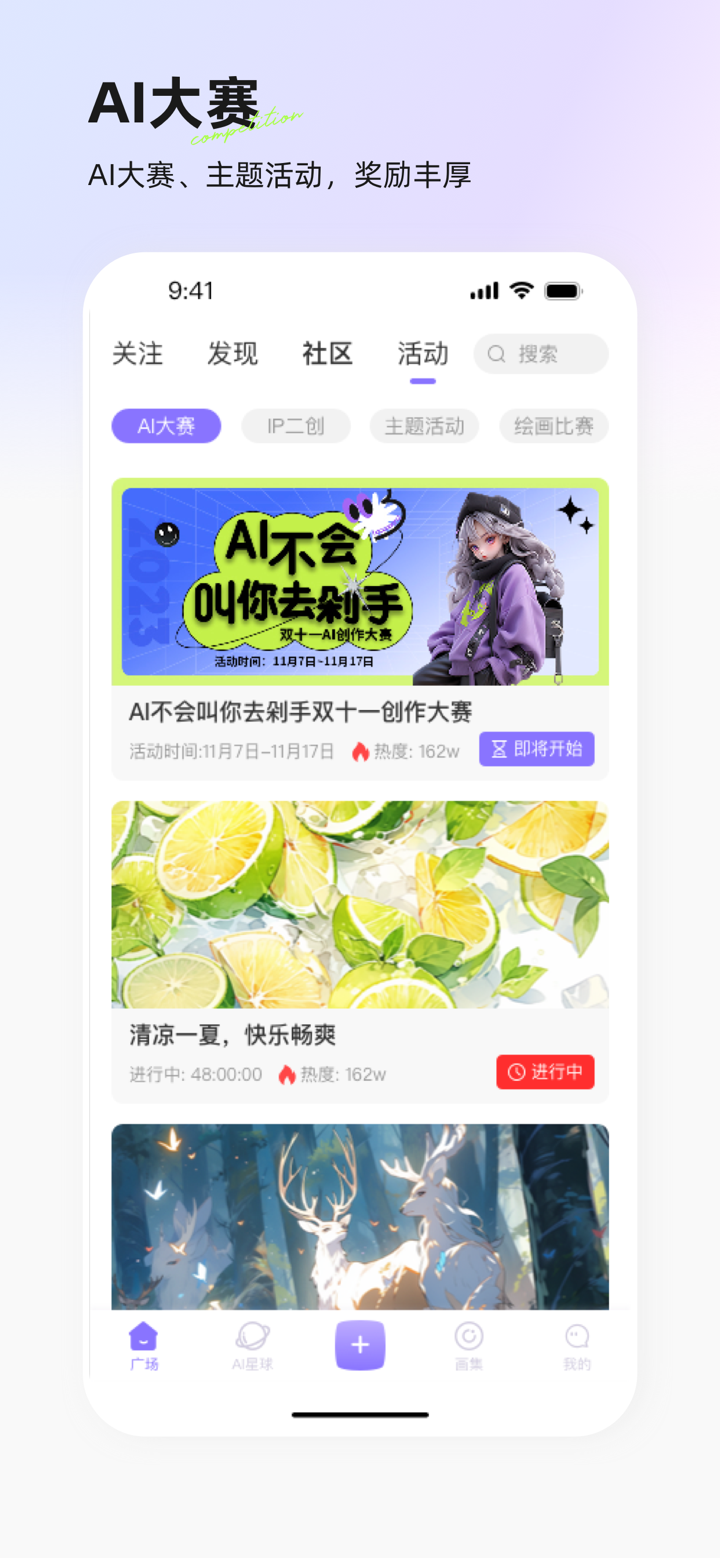Select the 绘画比赛 category chip

point(553,426)
